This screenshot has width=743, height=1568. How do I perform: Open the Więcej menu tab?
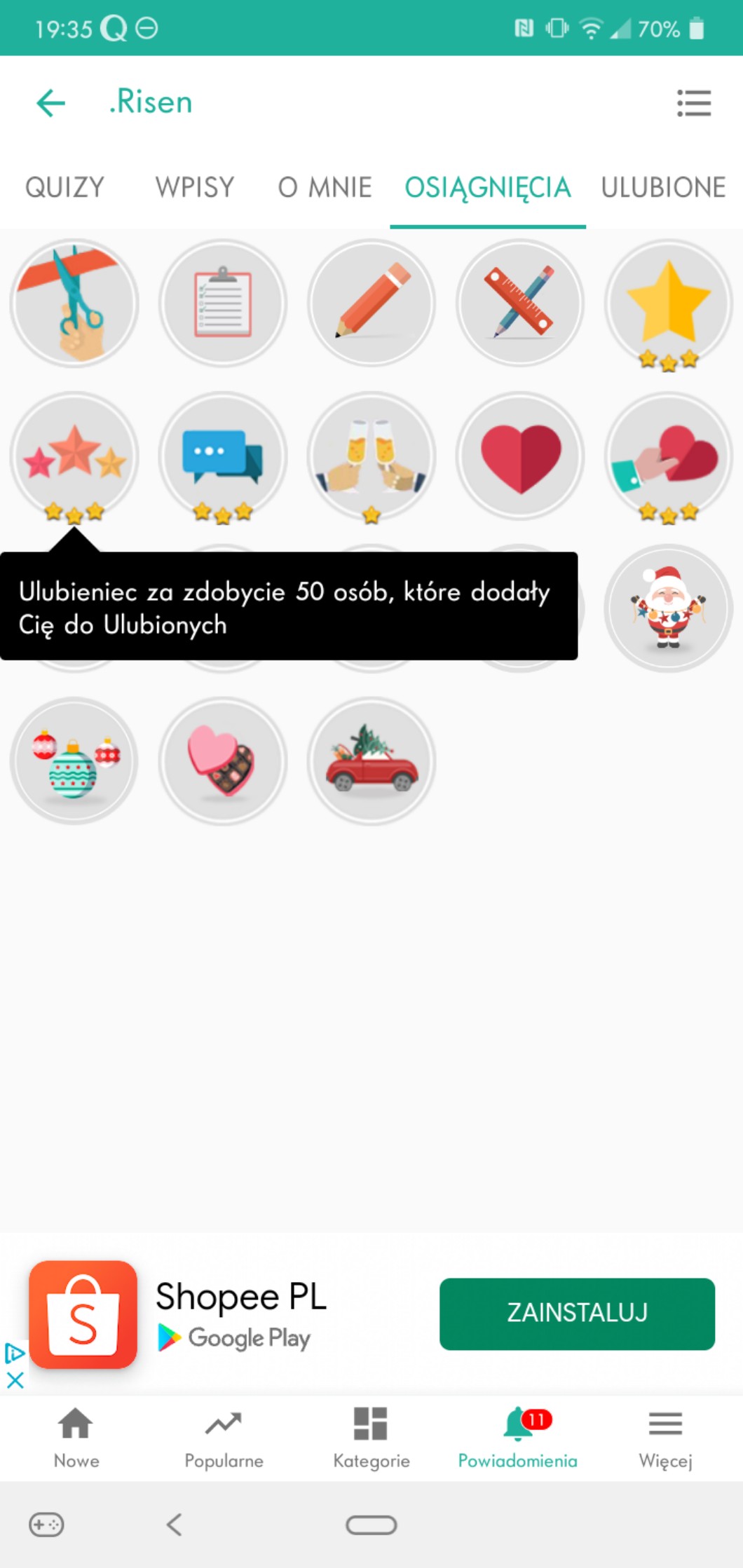(x=665, y=1438)
